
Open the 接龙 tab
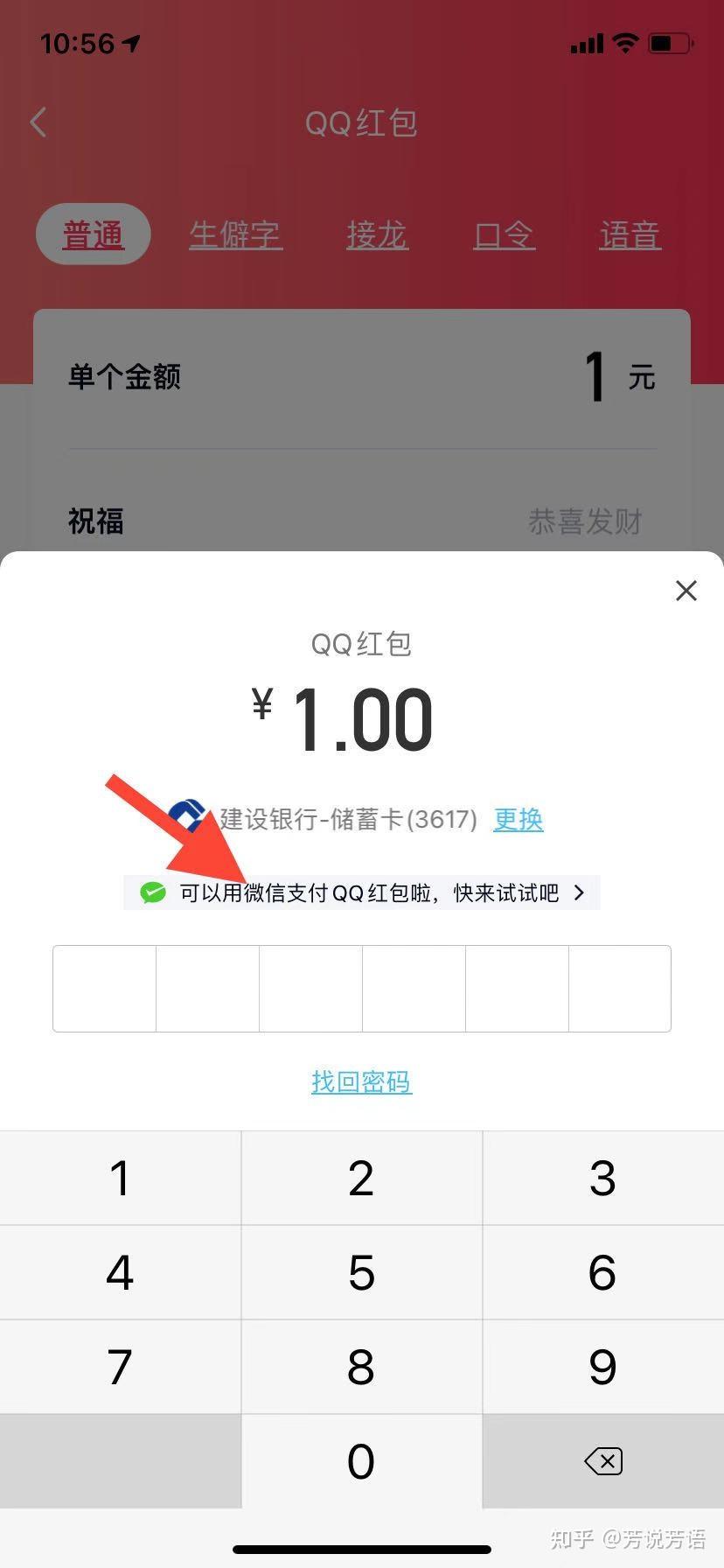(377, 234)
